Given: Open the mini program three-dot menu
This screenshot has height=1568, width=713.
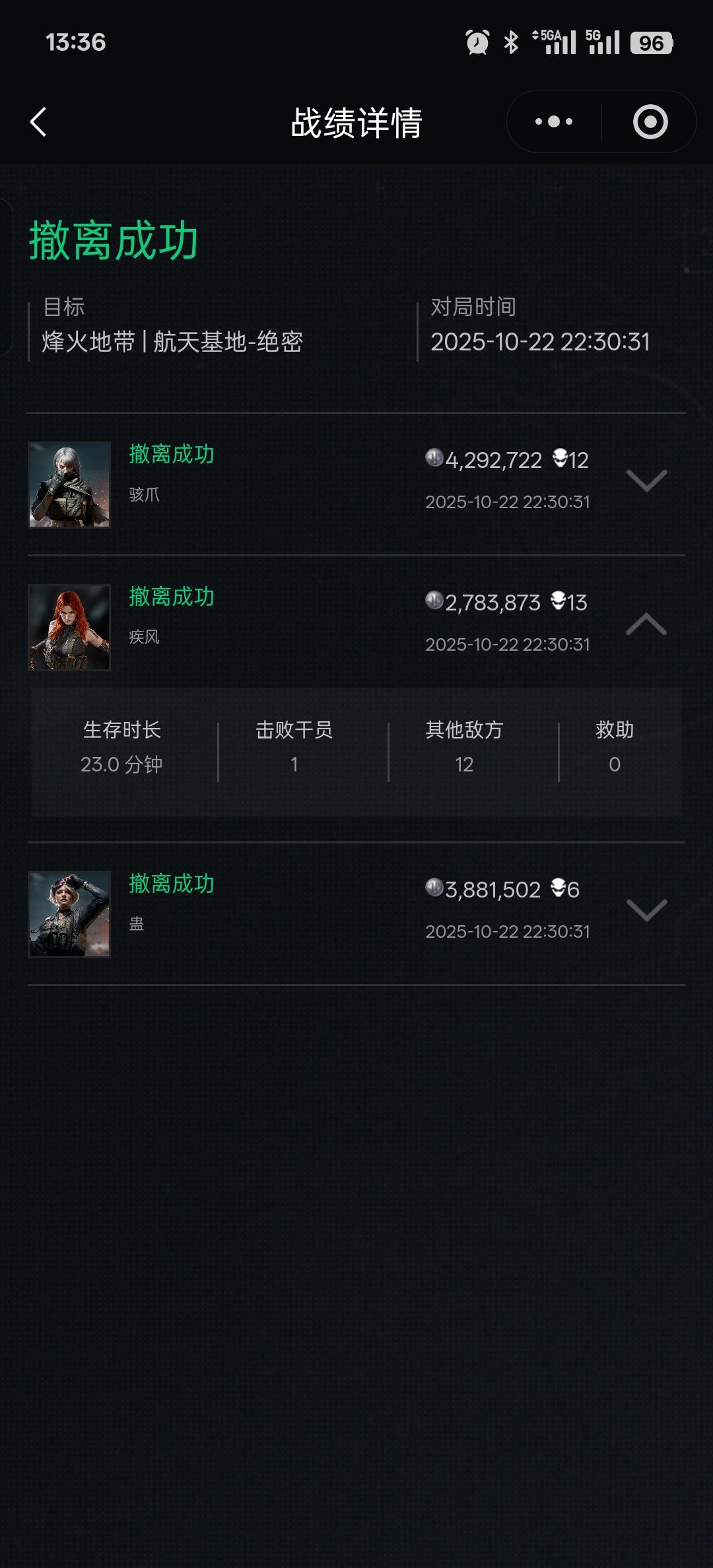Looking at the screenshot, I should 554,122.
